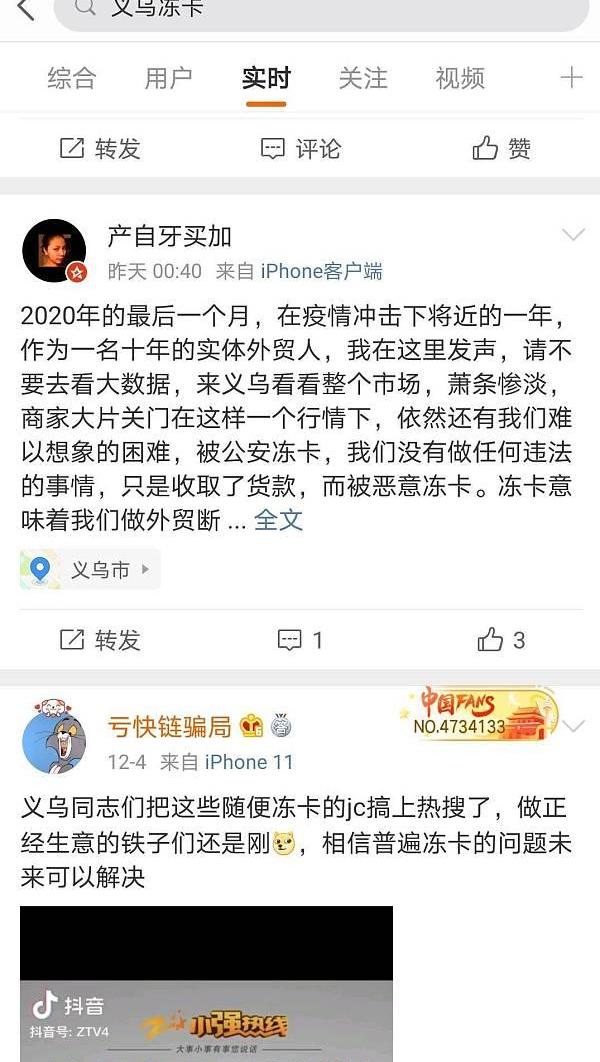Like 产自牙买加's post
The height and width of the screenshot is (1062, 600).
pyautogui.click(x=501, y=640)
